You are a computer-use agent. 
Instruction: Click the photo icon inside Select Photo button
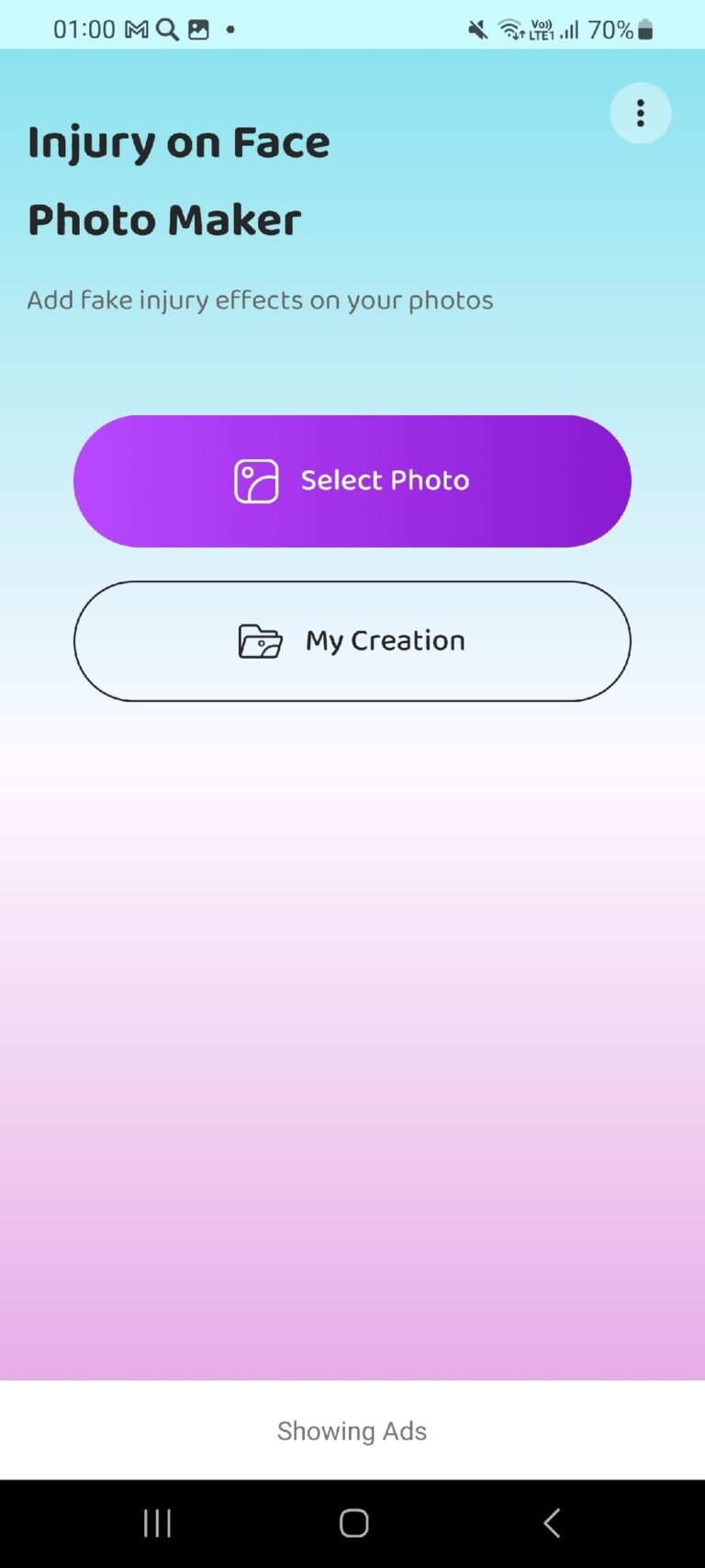pyautogui.click(x=255, y=480)
